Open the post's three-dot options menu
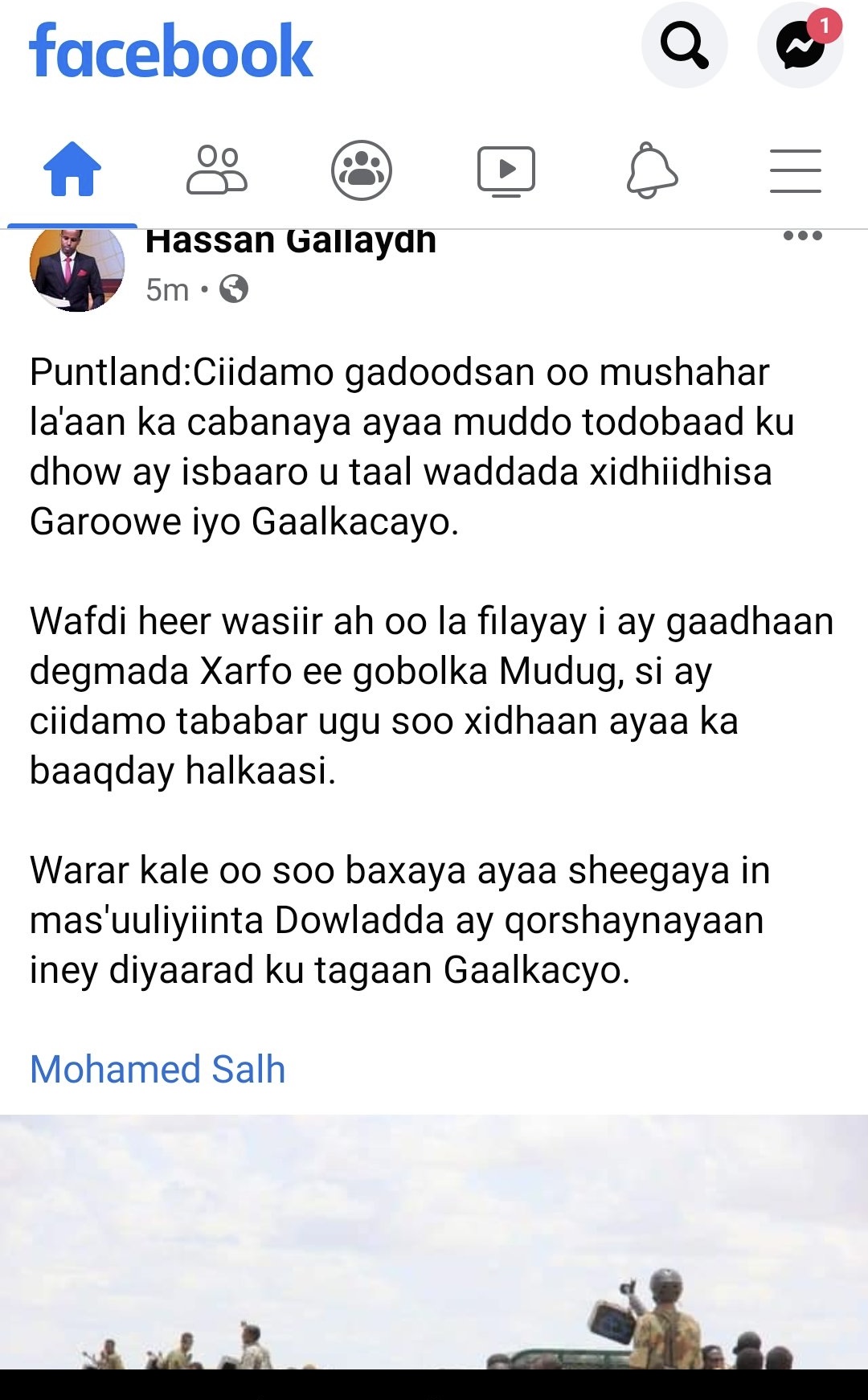This screenshot has height=1400, width=868. [802, 236]
